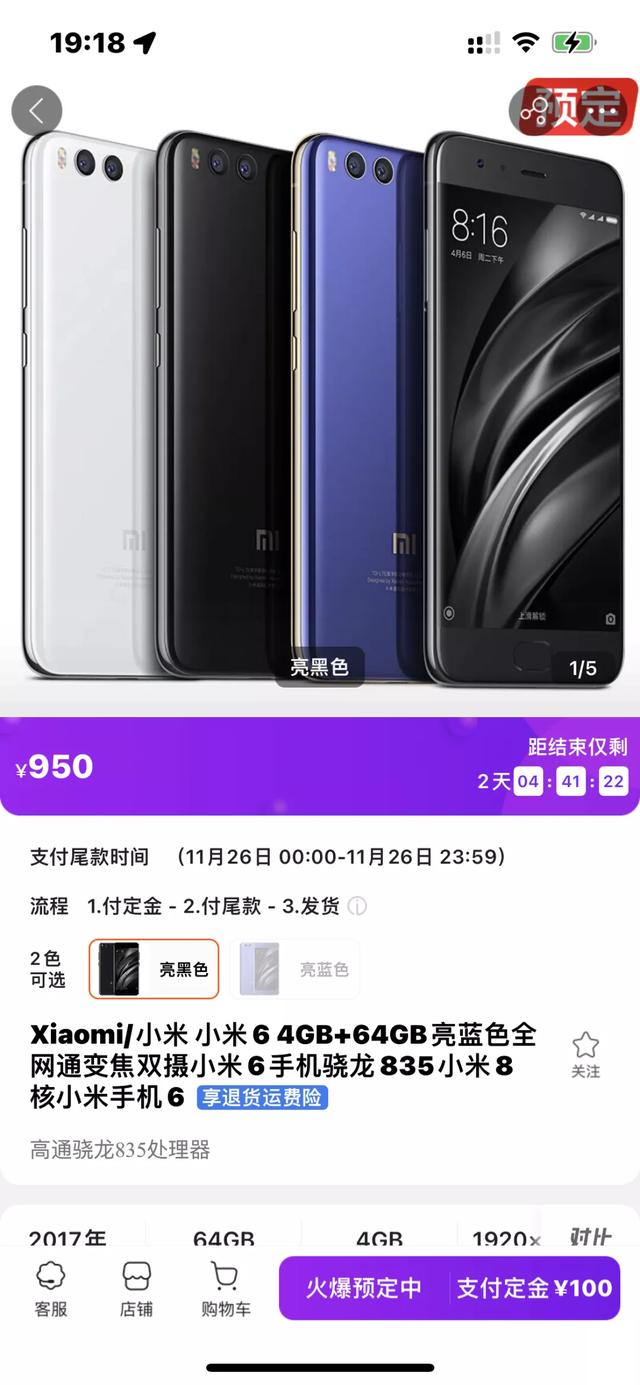The image size is (640, 1385).
Task: Select the 亮黑色 color option
Action: tap(154, 969)
